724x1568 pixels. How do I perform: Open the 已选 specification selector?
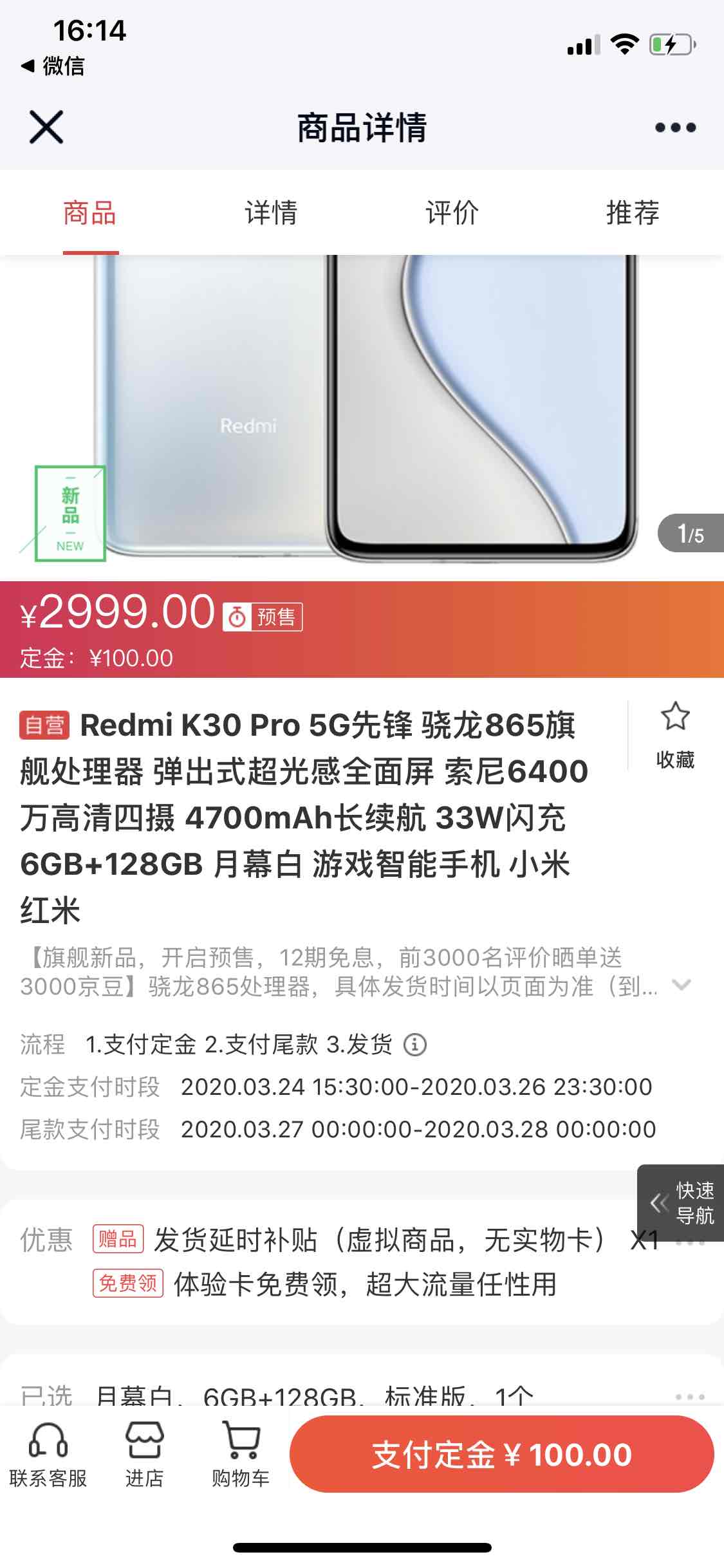point(360,1395)
